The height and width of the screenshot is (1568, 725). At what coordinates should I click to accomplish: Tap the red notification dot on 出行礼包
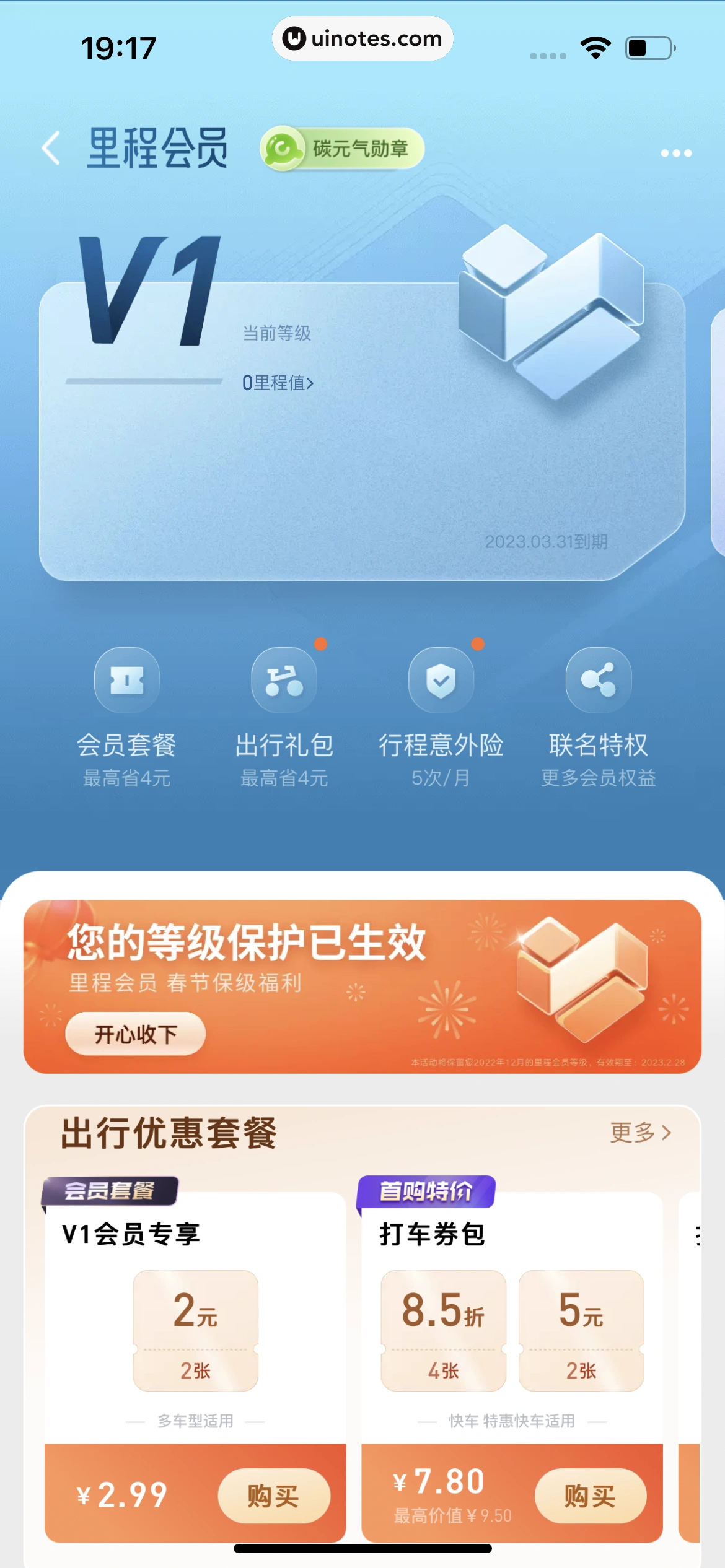coord(320,644)
